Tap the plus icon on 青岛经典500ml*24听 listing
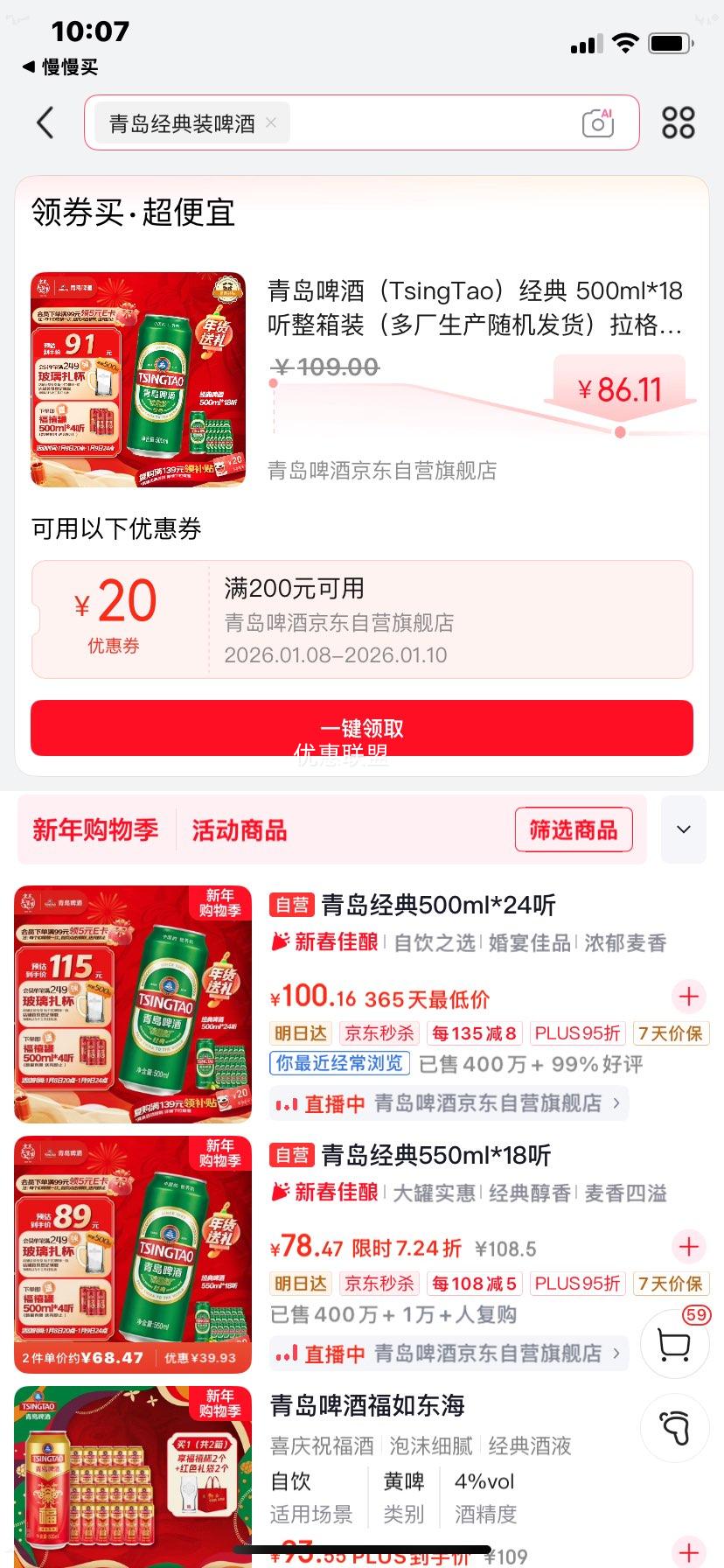 688,997
